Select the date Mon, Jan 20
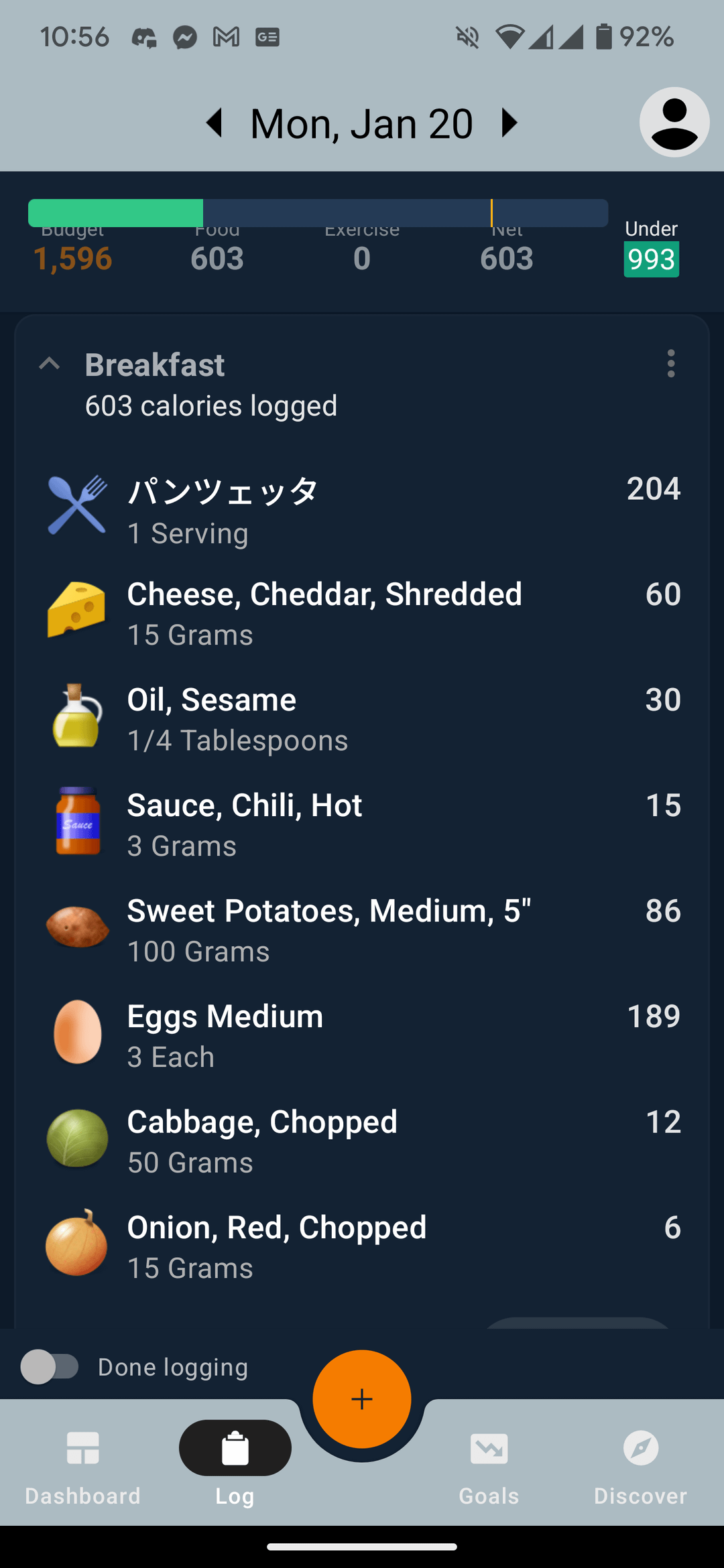 coord(362,124)
